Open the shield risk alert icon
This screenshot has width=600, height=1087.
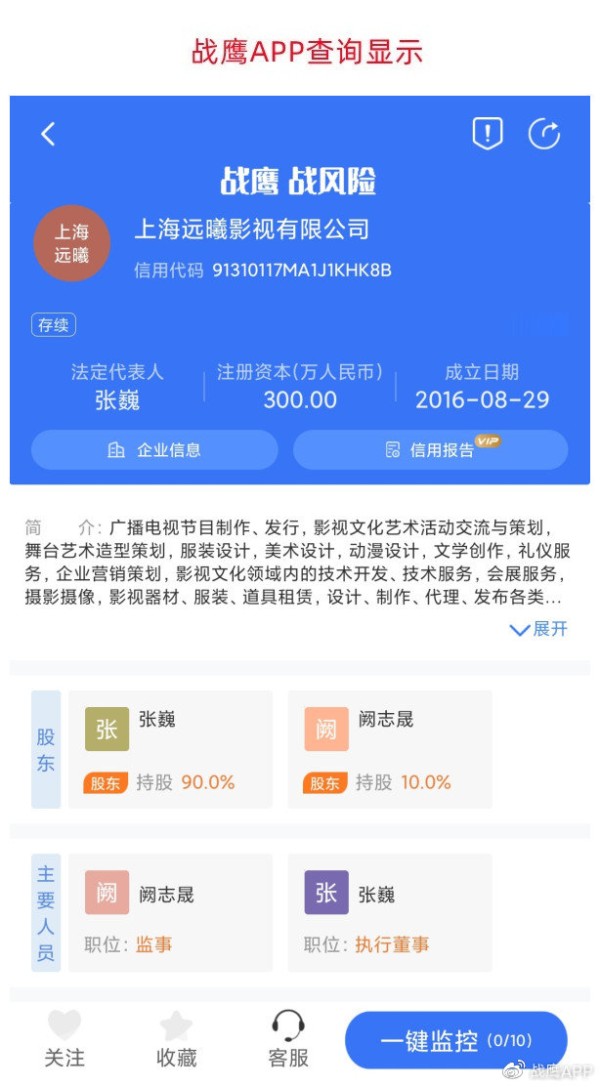point(487,132)
